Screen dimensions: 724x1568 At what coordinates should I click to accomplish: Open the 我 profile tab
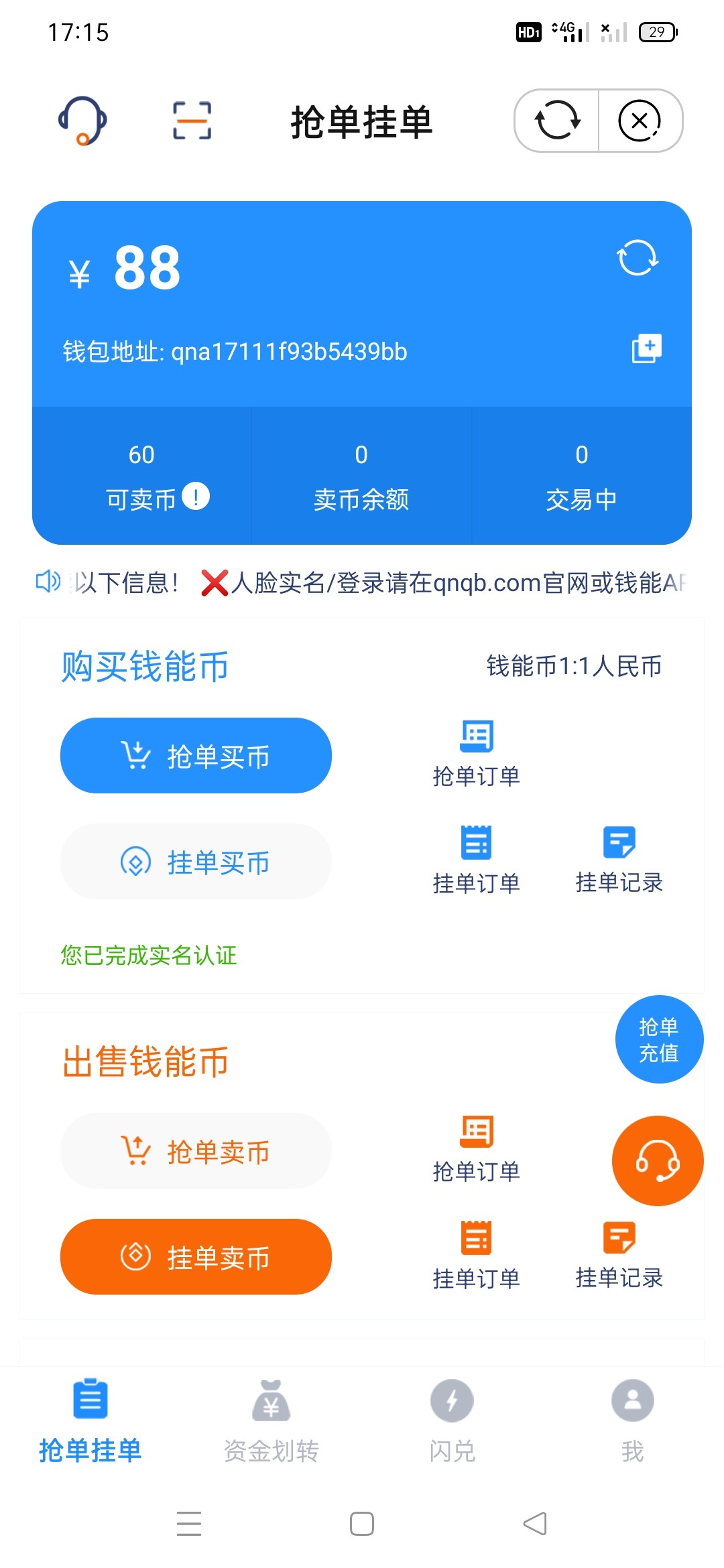coord(632,1421)
